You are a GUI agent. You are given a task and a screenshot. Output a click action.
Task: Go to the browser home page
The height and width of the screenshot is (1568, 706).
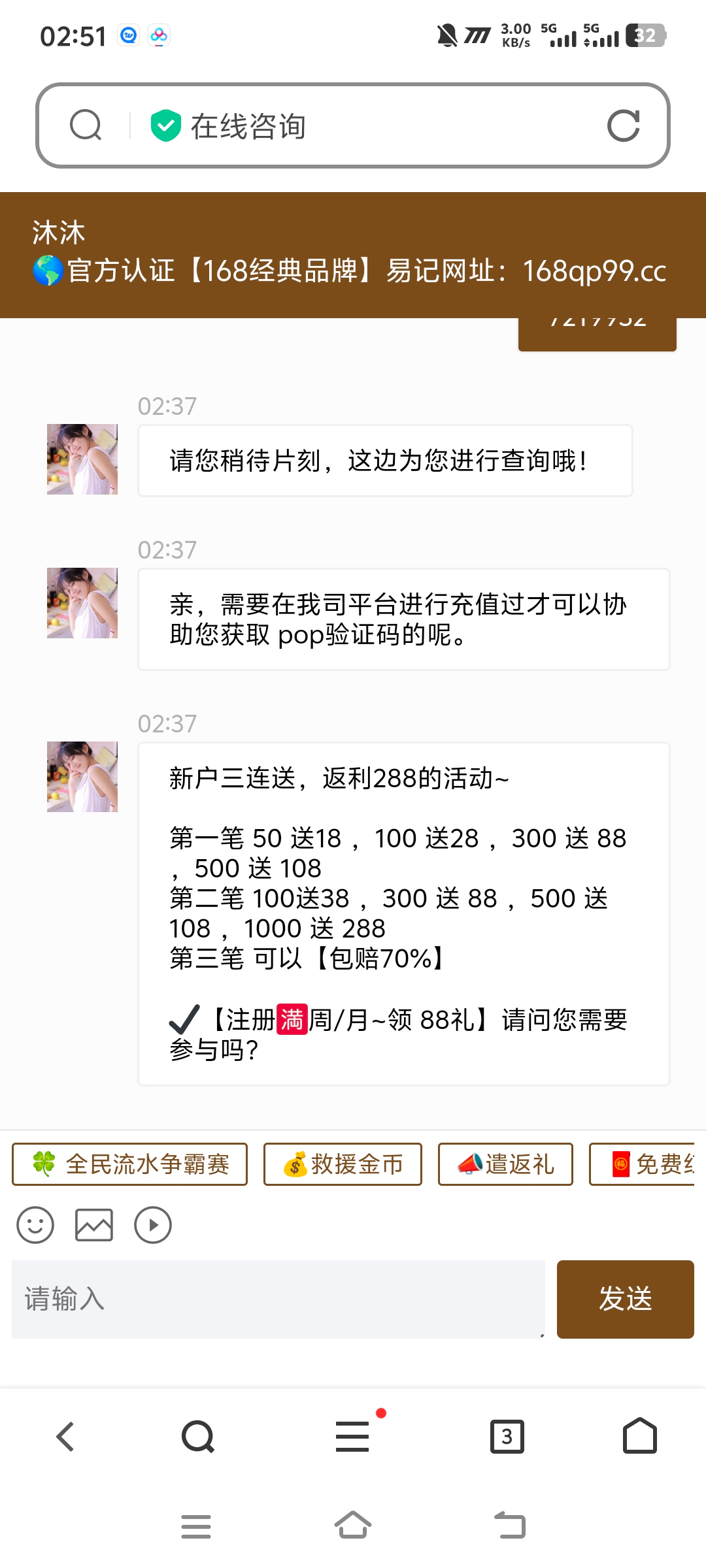pyautogui.click(x=639, y=1437)
